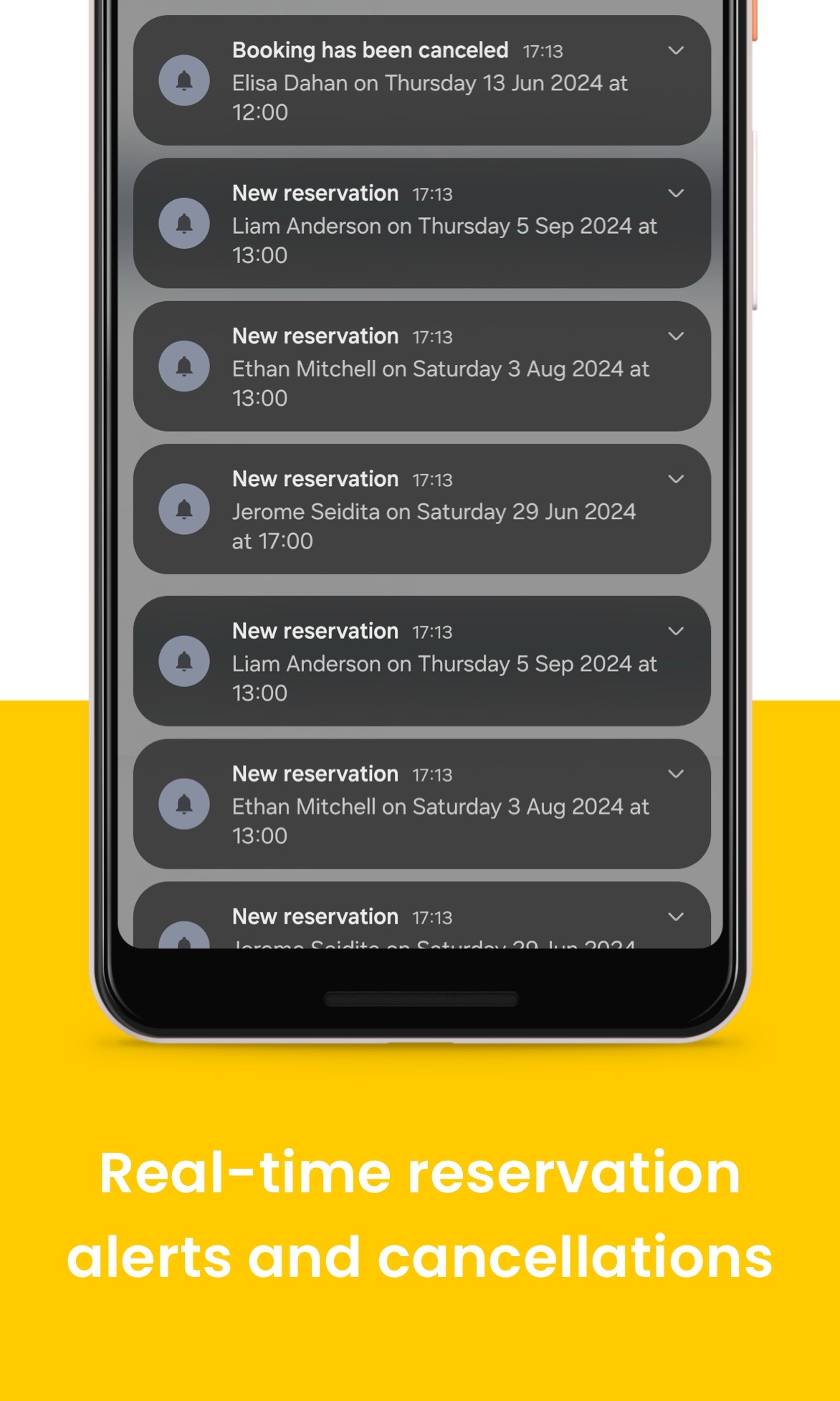The width and height of the screenshot is (840, 1401).
Task: Expand Ethan Mitchell's Saturday 3 Aug notification
Action: (674, 336)
